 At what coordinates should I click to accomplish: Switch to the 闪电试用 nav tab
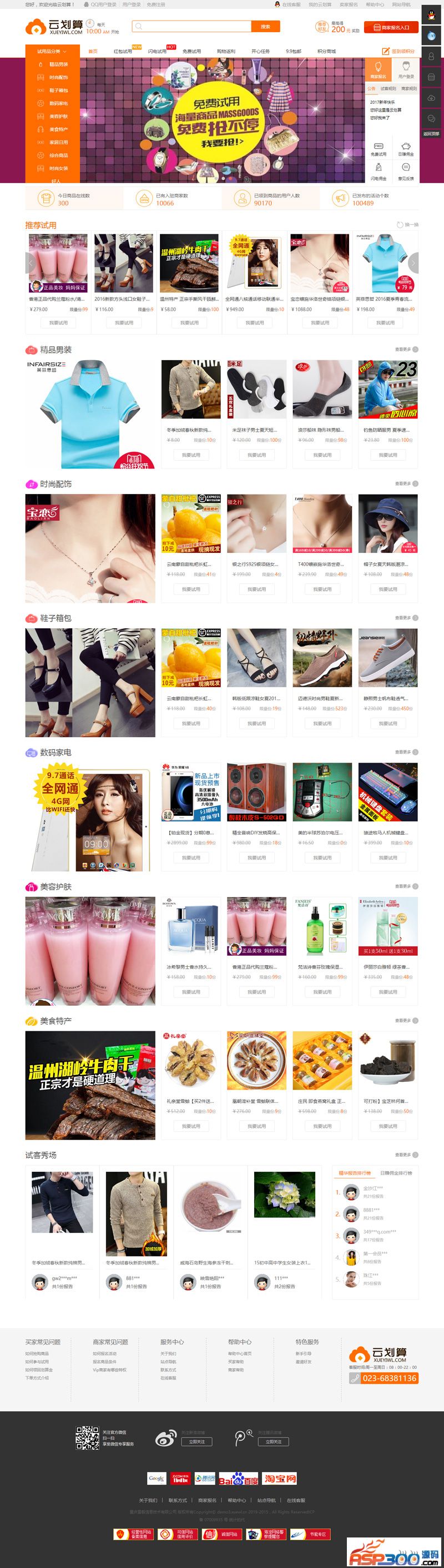(x=157, y=52)
